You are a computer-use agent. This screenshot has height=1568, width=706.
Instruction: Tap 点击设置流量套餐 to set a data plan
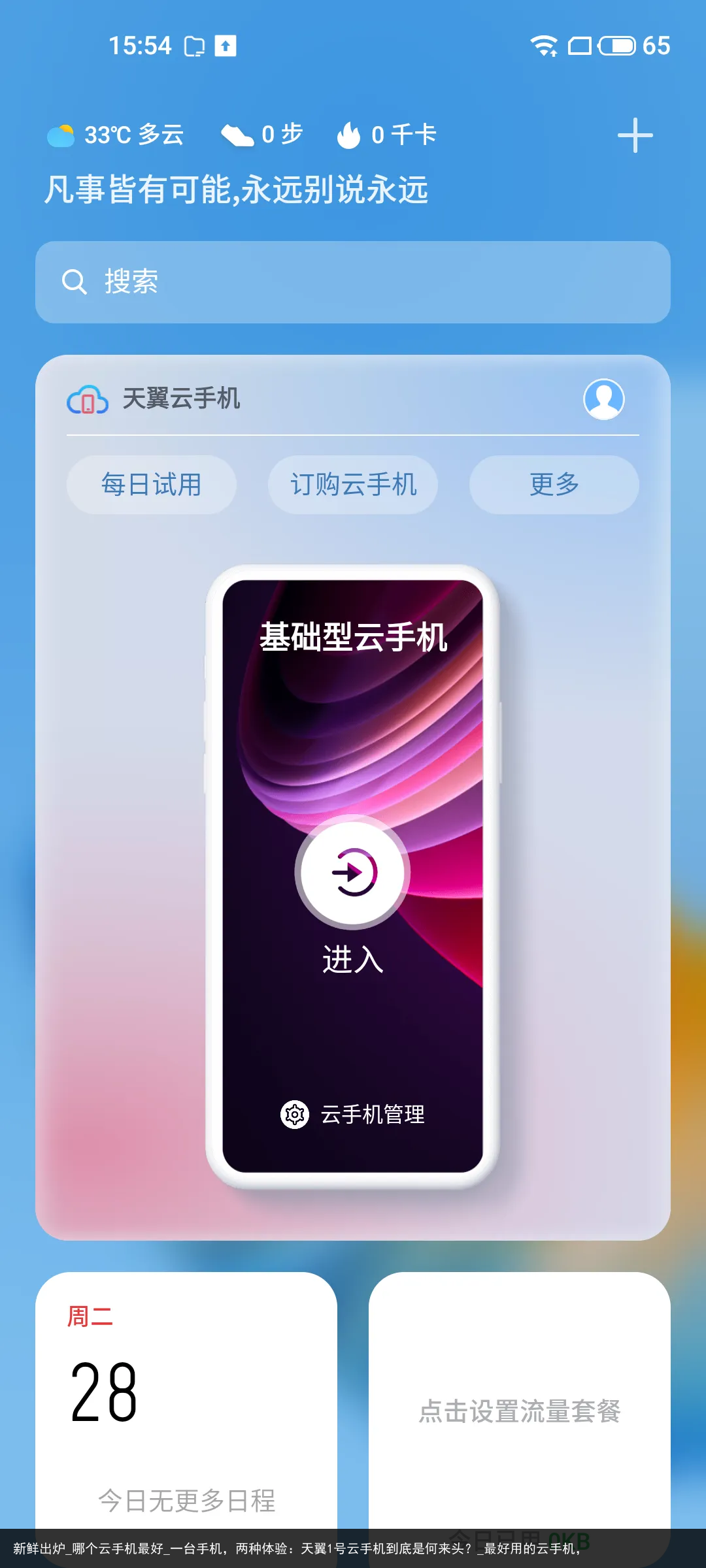(520, 1411)
